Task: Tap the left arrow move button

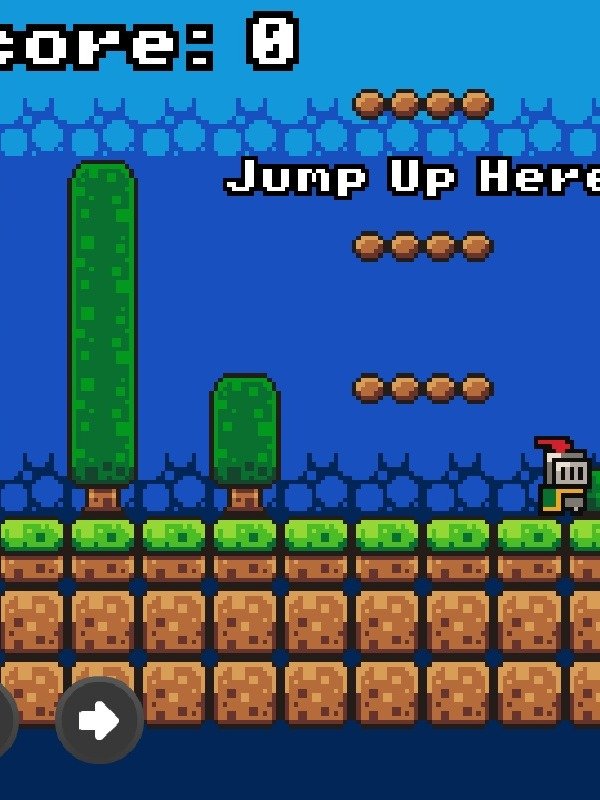Action: [4, 721]
